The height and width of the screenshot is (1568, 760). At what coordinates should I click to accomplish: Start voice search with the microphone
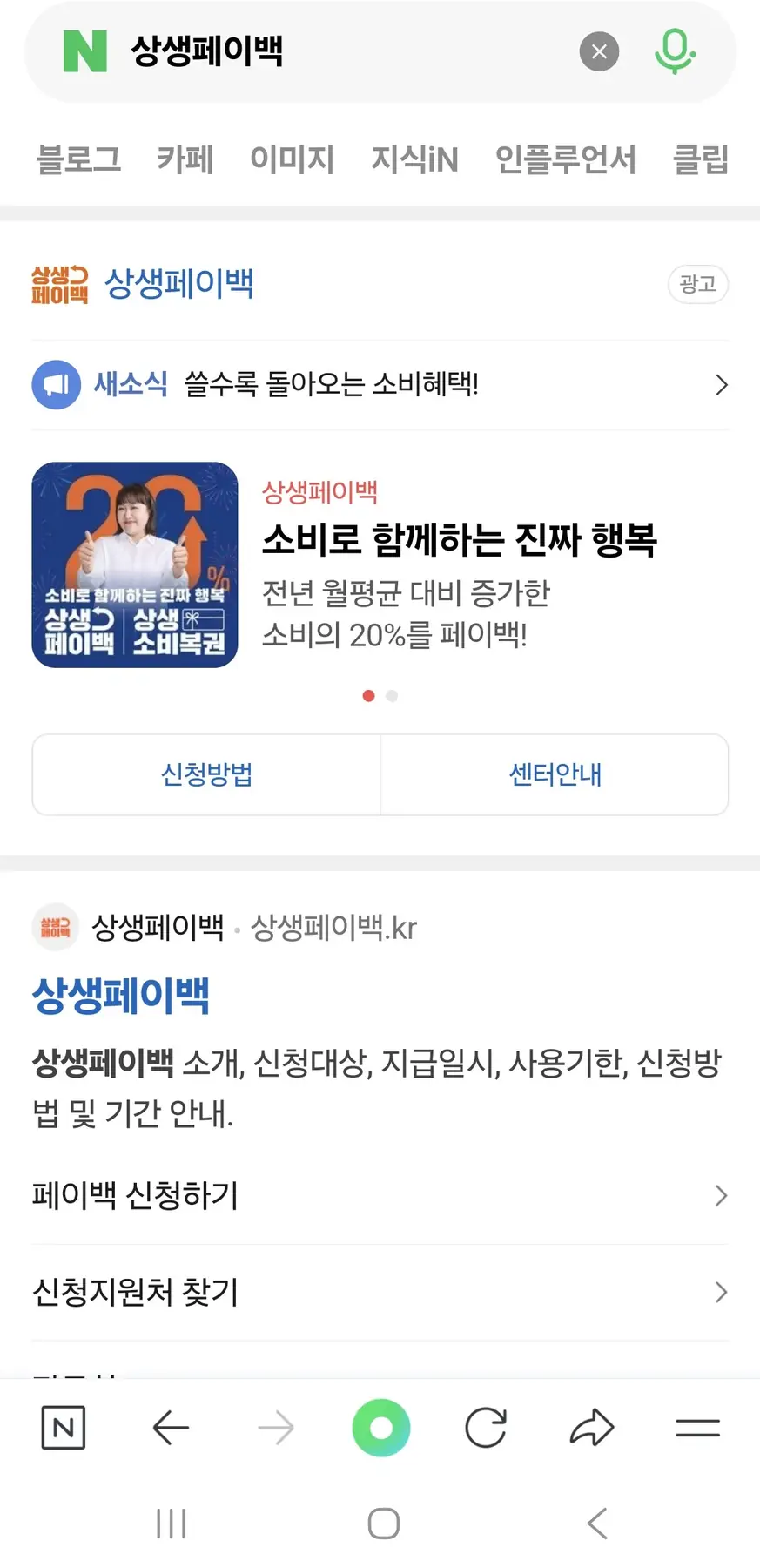[674, 51]
